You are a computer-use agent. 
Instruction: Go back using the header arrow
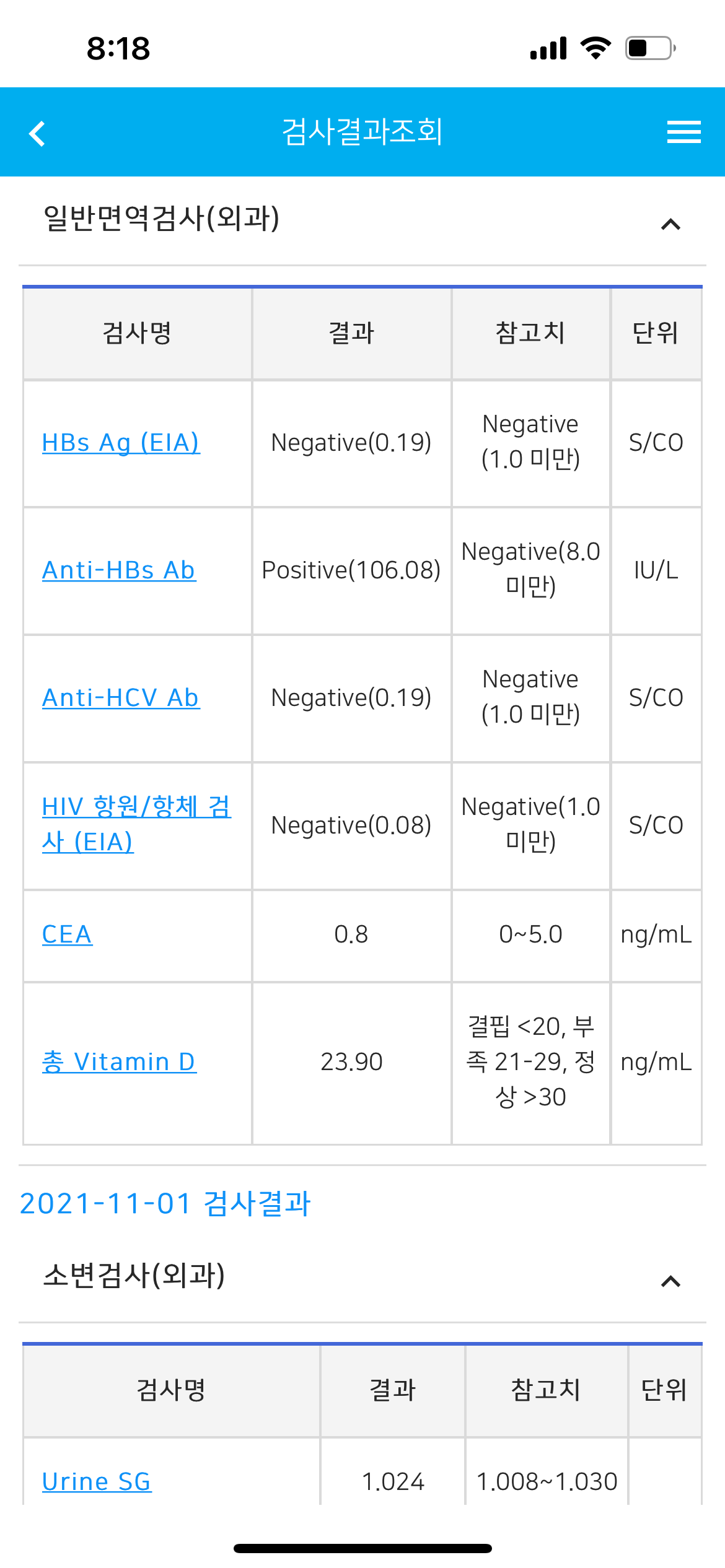click(37, 133)
